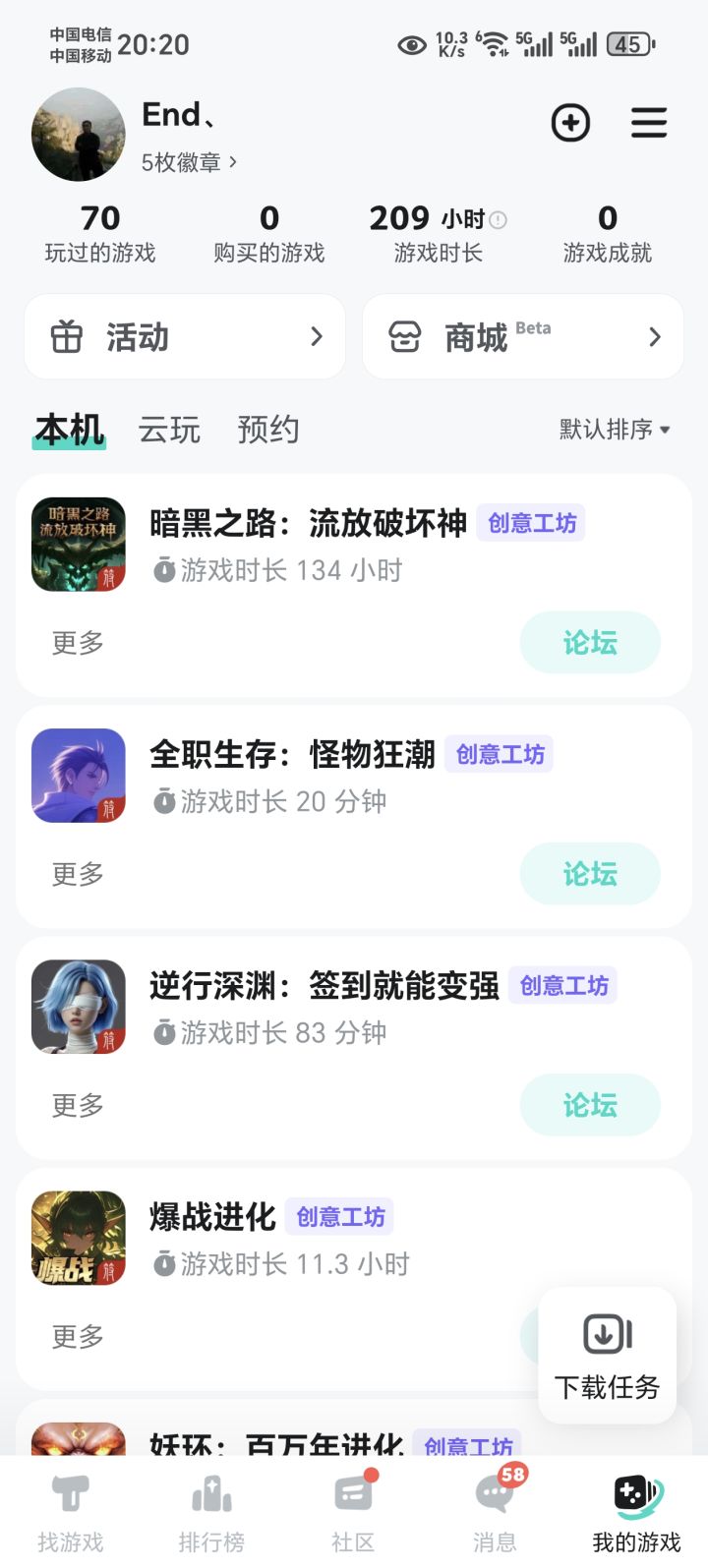
Task: Switch to the 预约 tab
Action: (x=267, y=430)
